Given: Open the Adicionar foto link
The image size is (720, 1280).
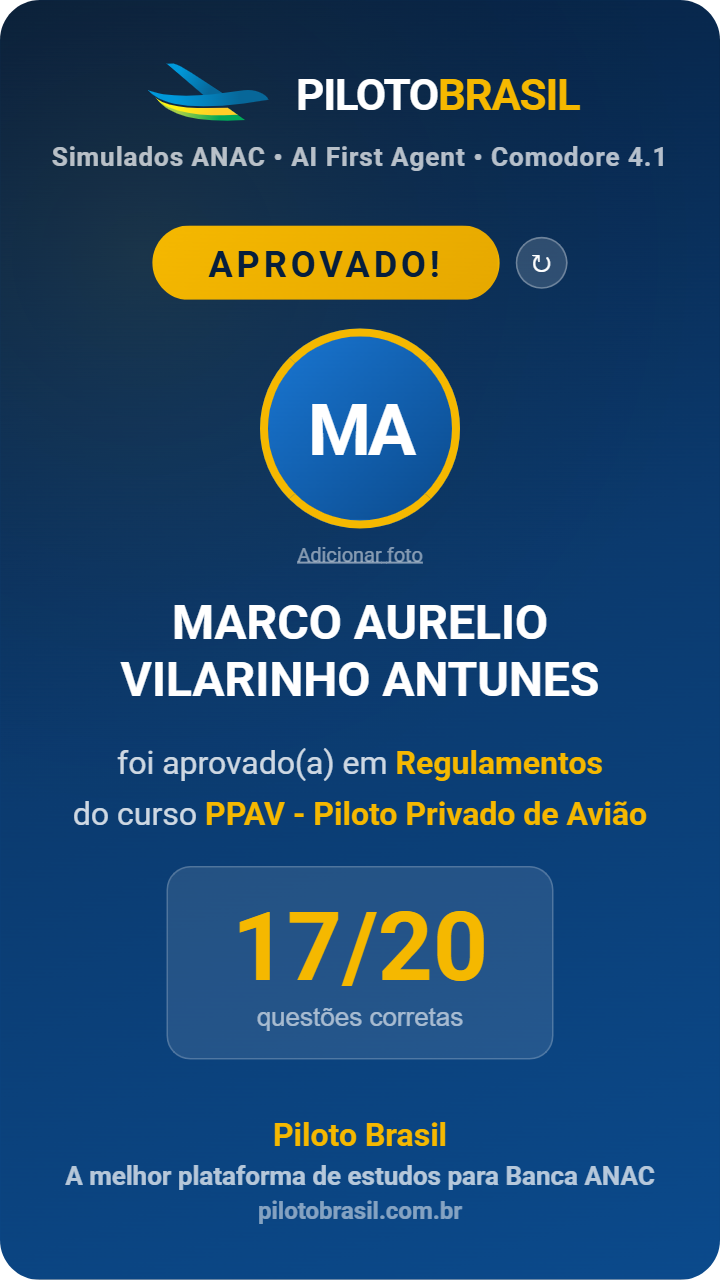Looking at the screenshot, I should [360, 556].
